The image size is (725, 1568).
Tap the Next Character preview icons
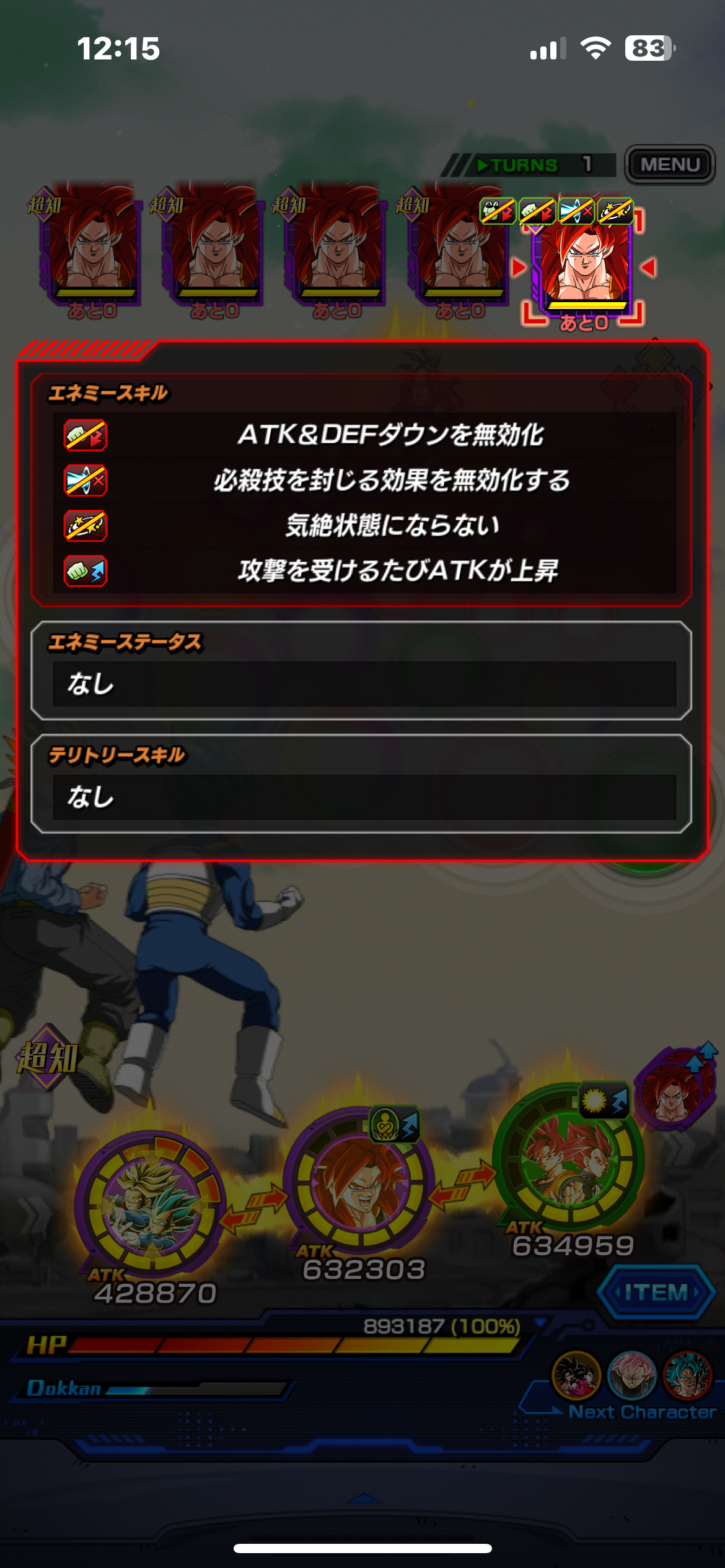pos(632,1375)
